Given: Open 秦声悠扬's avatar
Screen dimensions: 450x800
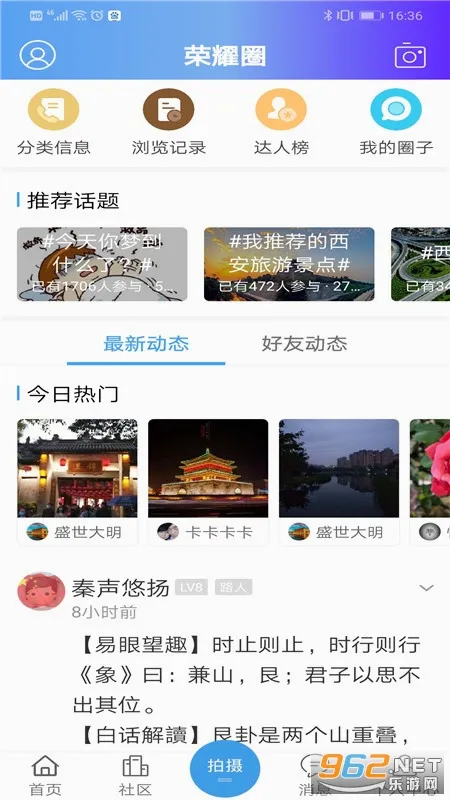Looking at the screenshot, I should 41,591.
